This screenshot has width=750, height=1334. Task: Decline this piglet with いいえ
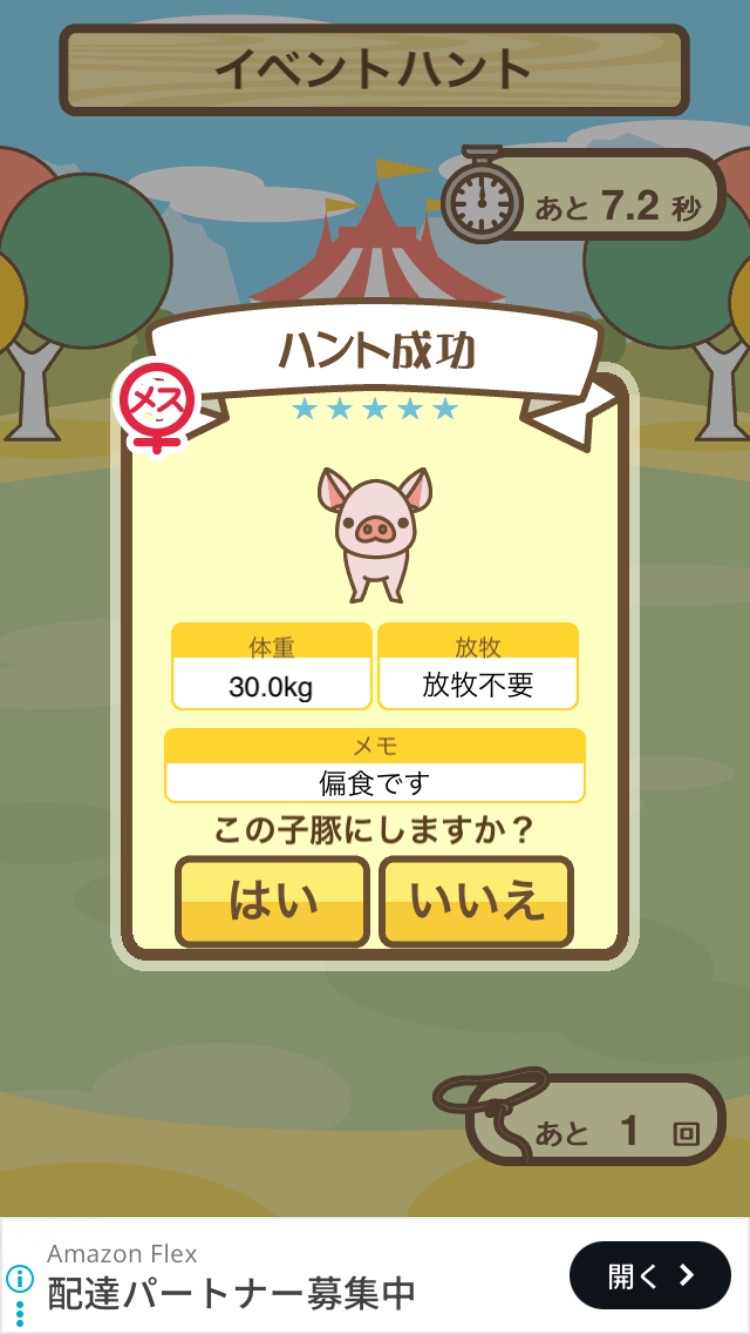476,901
